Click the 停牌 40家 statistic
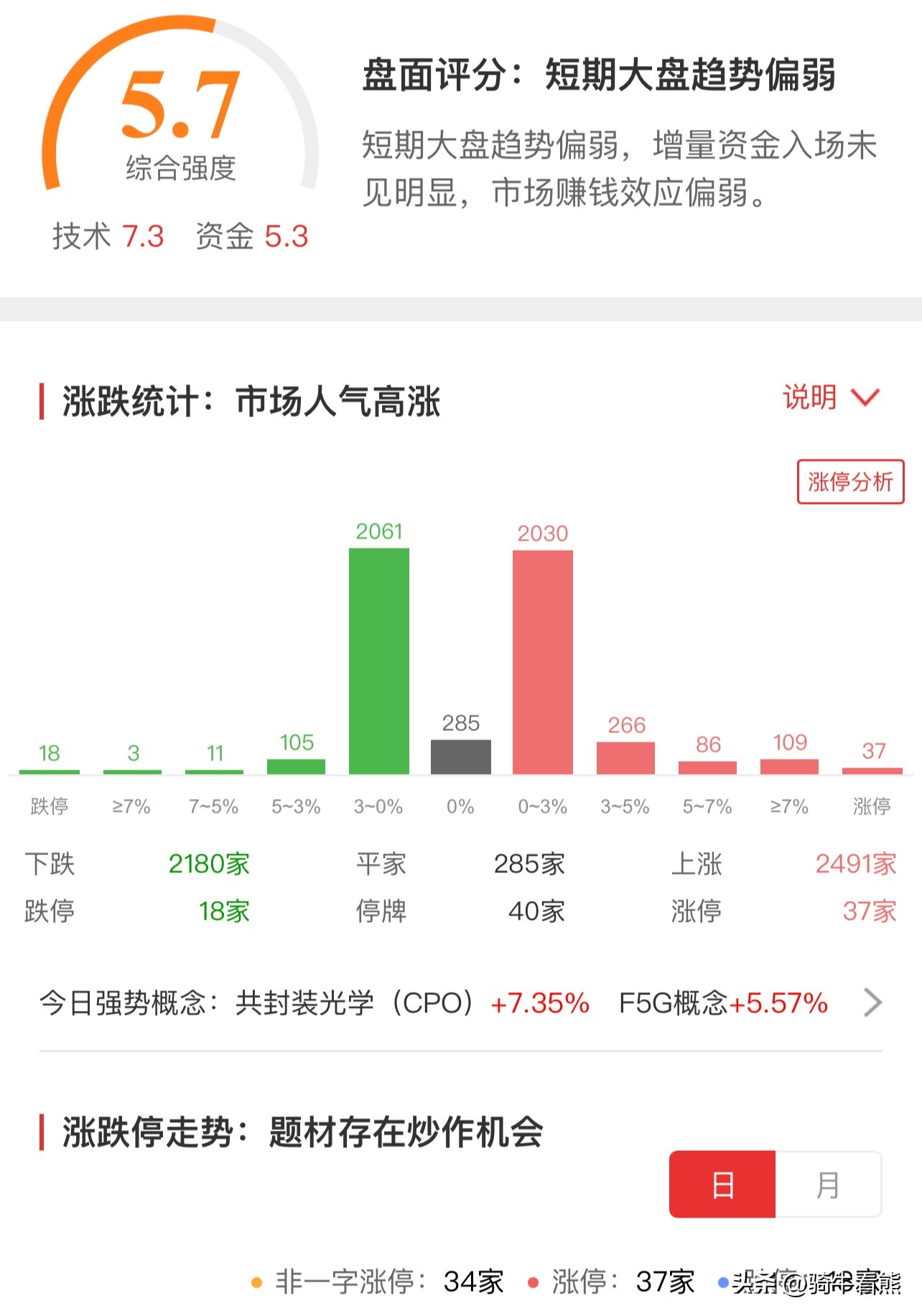This screenshot has width=922, height=1316. (460, 912)
